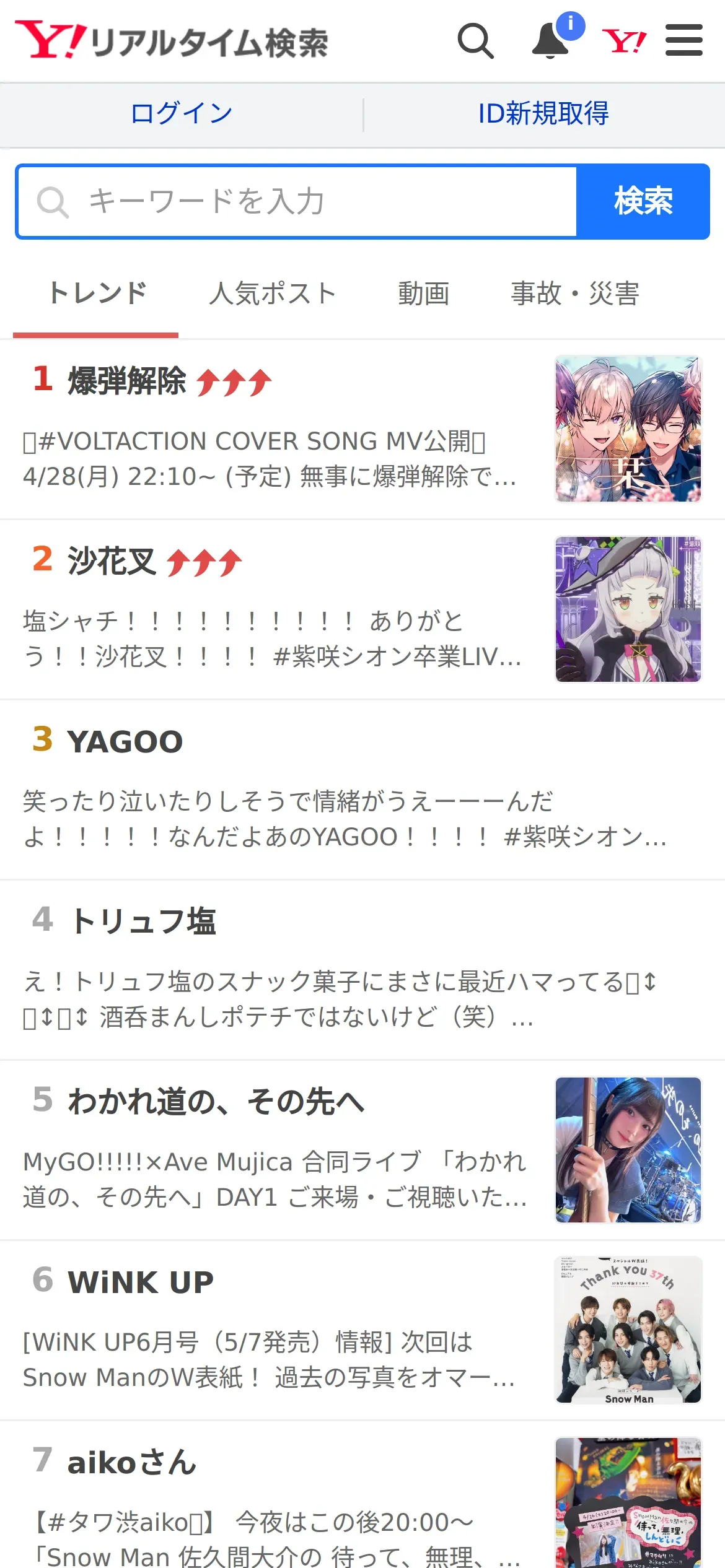Open trend 2 沙花叉

pyautogui.click(x=112, y=562)
